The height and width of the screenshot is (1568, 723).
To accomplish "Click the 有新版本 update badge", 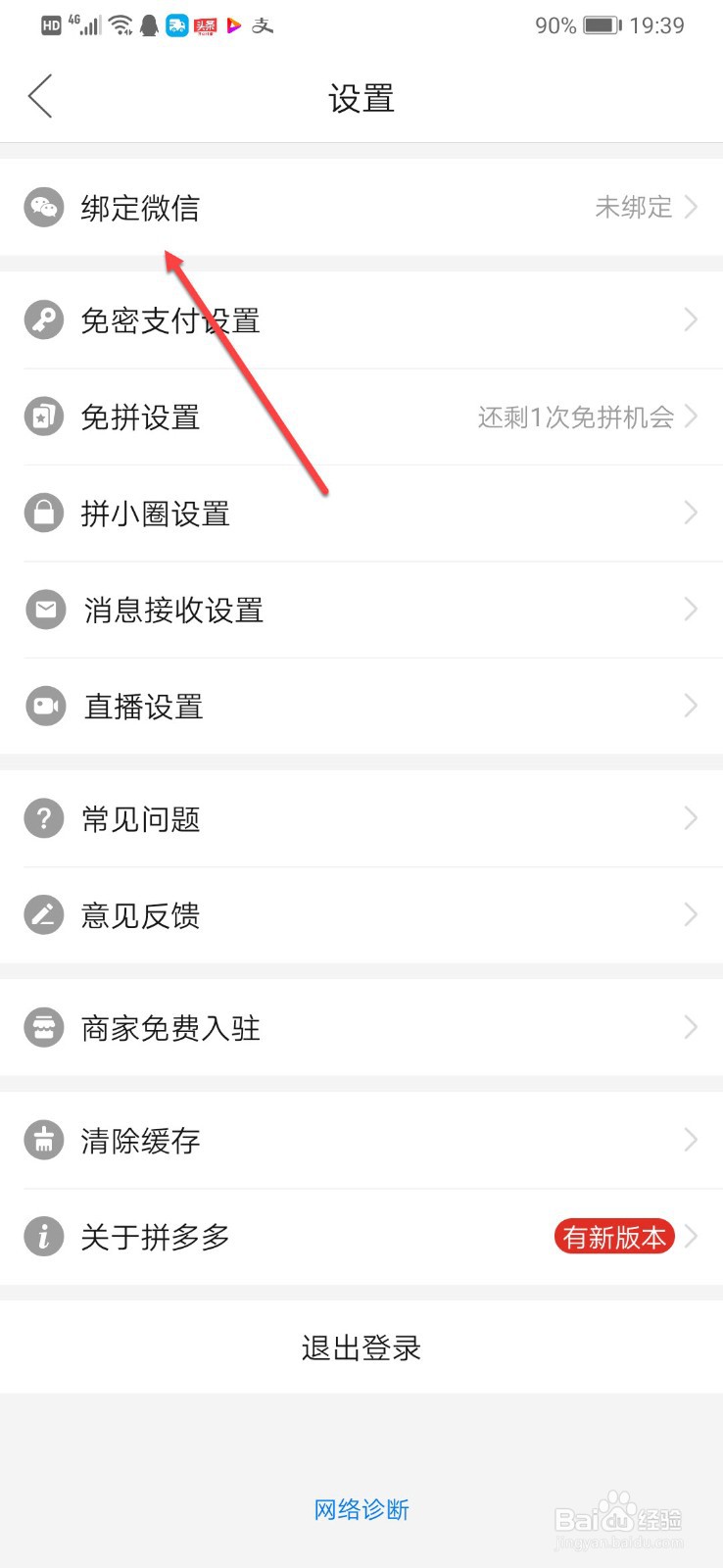I will [x=613, y=1237].
